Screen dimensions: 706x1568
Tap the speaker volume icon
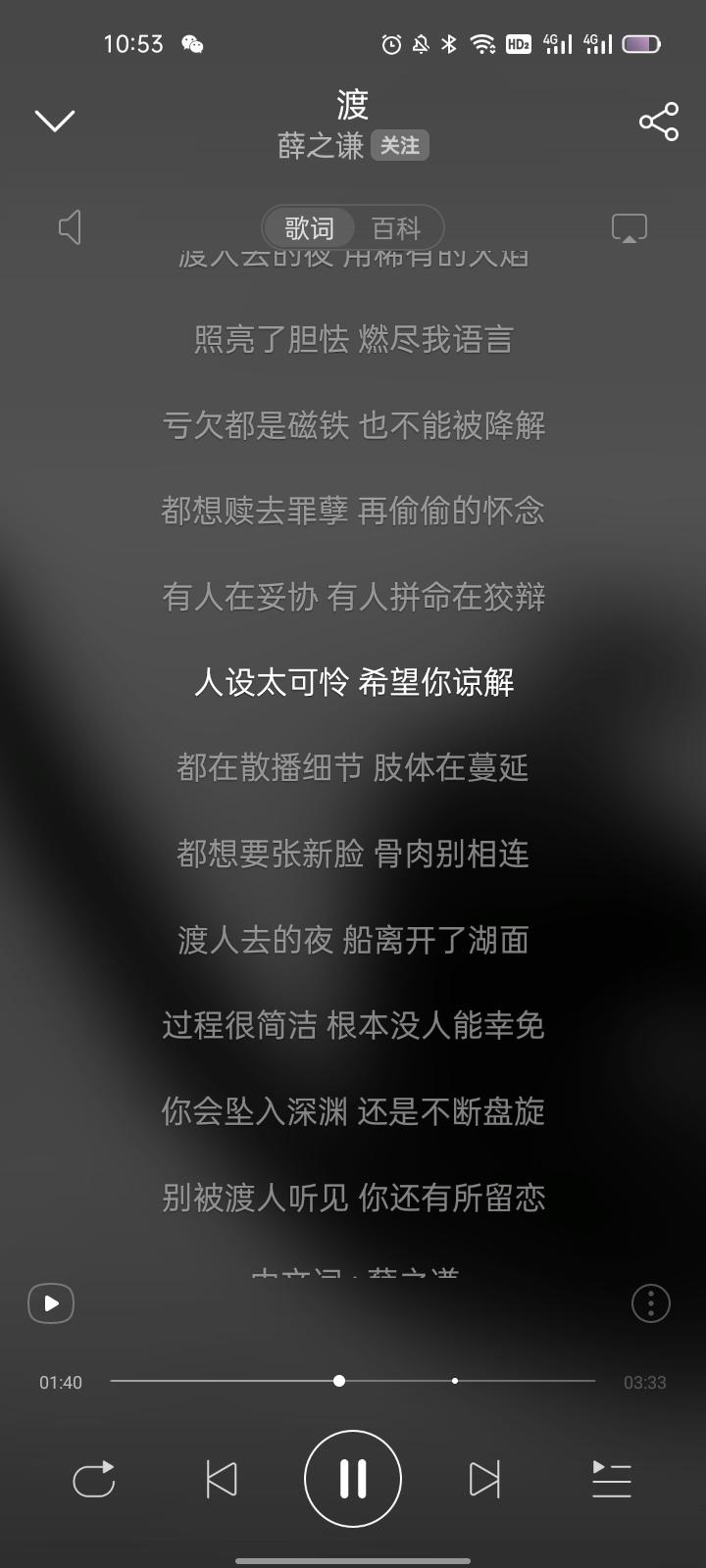click(x=70, y=228)
